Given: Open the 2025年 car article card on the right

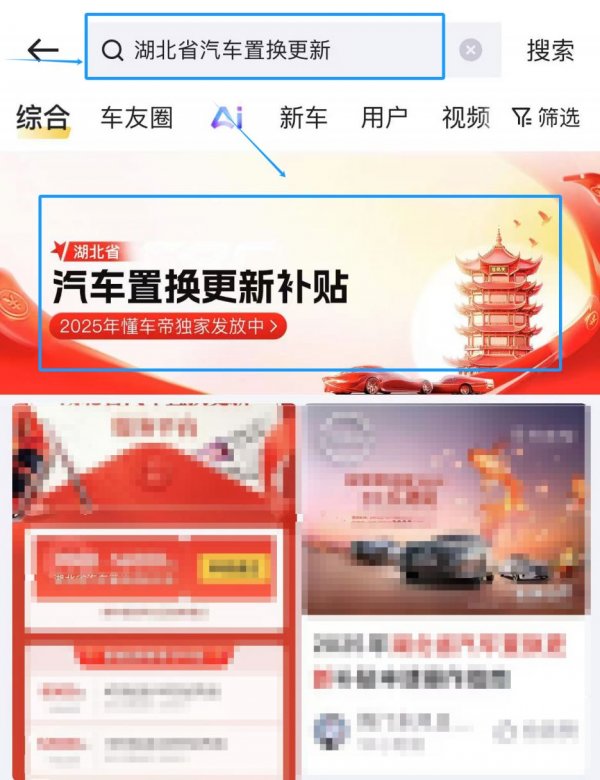Looking at the screenshot, I should (x=444, y=590).
